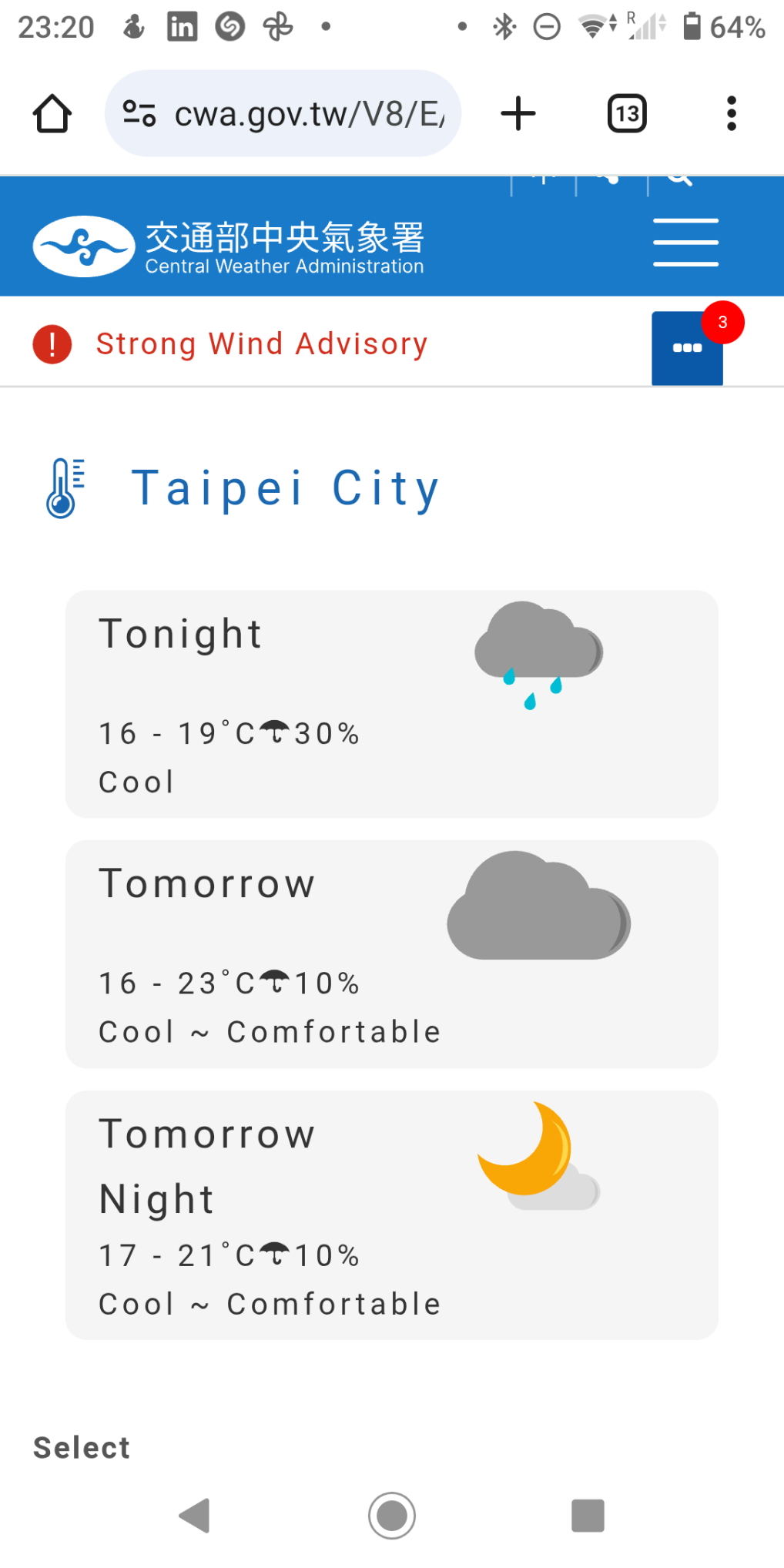The image size is (784, 1568).
Task: Expand the warnings list with 3 alerts
Action: 687,348
